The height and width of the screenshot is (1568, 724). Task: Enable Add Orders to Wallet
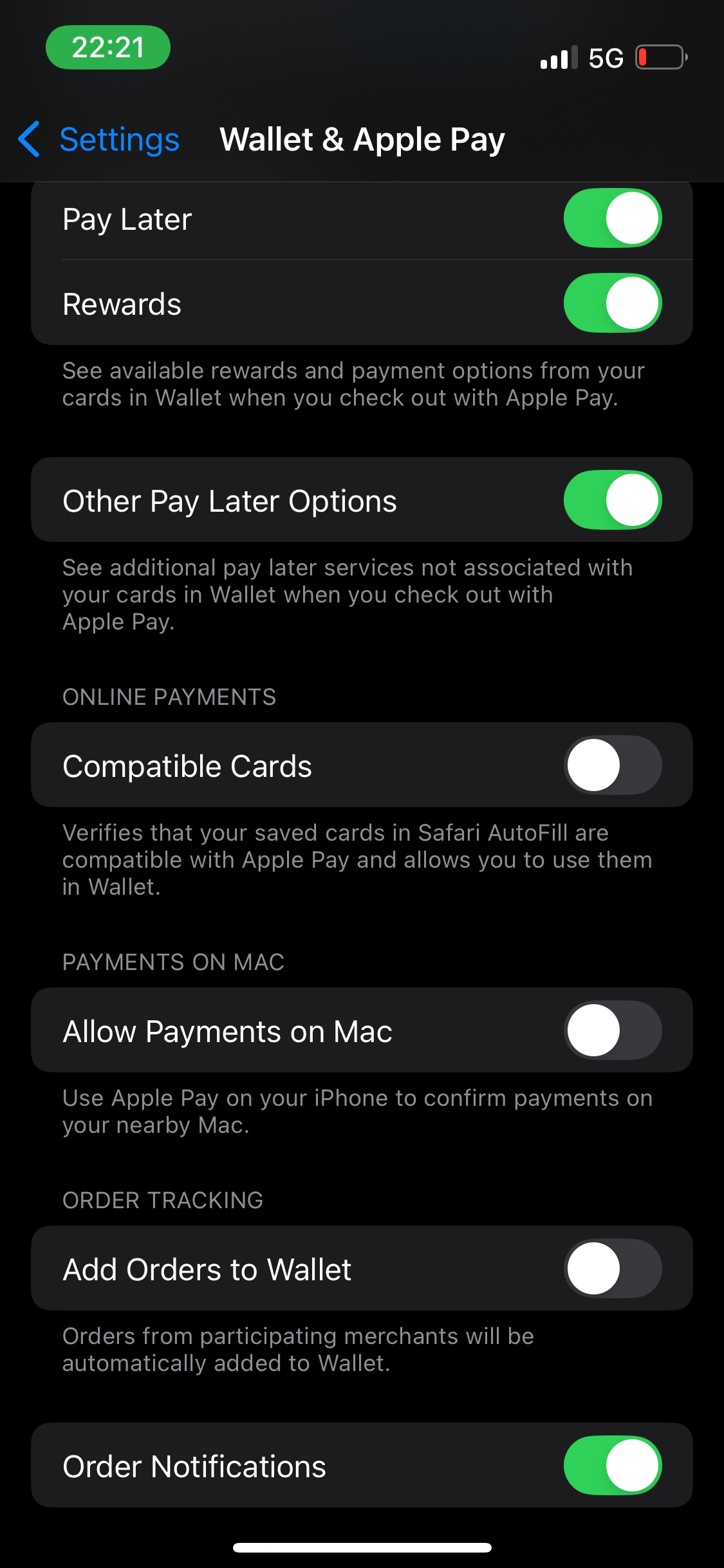[x=612, y=1268]
